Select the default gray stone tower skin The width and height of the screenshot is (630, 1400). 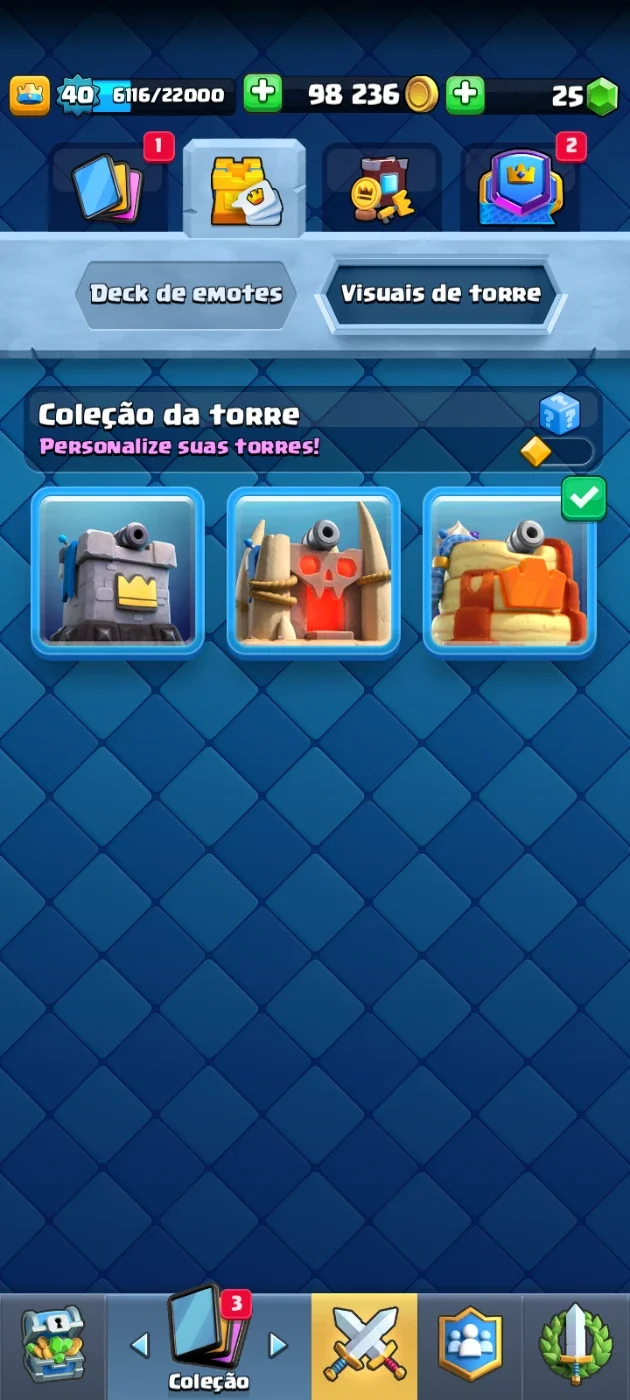[x=118, y=571]
